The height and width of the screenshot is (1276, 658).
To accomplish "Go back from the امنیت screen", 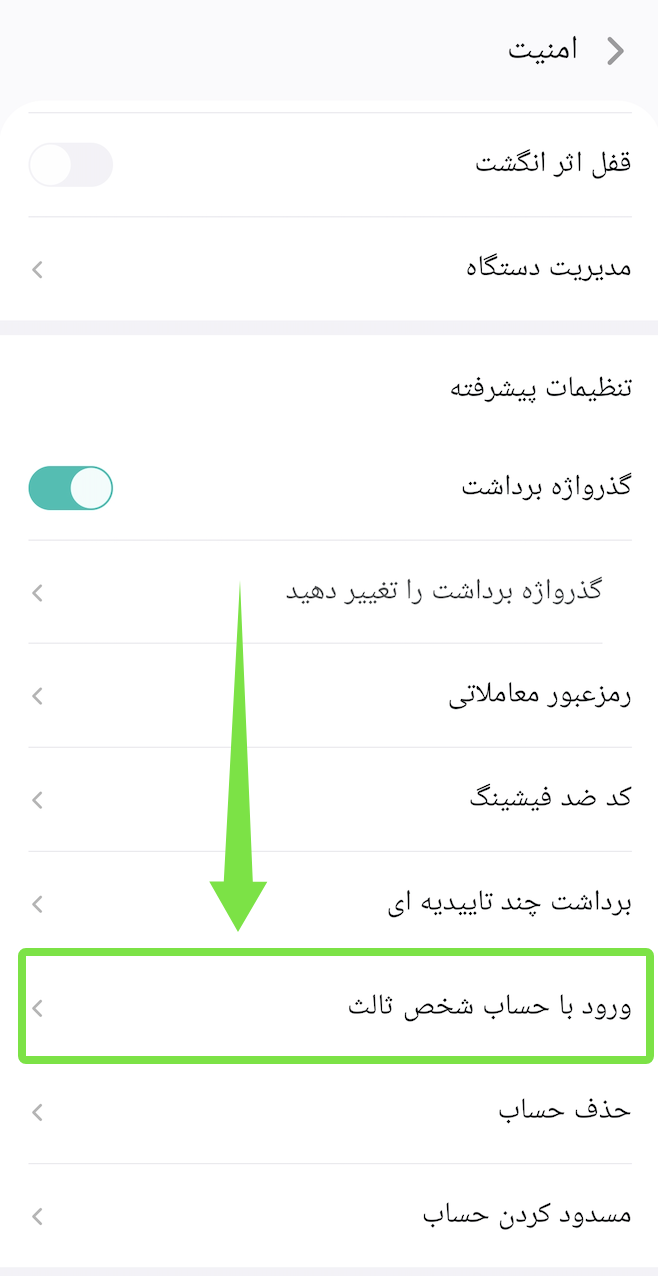I will click(x=616, y=52).
